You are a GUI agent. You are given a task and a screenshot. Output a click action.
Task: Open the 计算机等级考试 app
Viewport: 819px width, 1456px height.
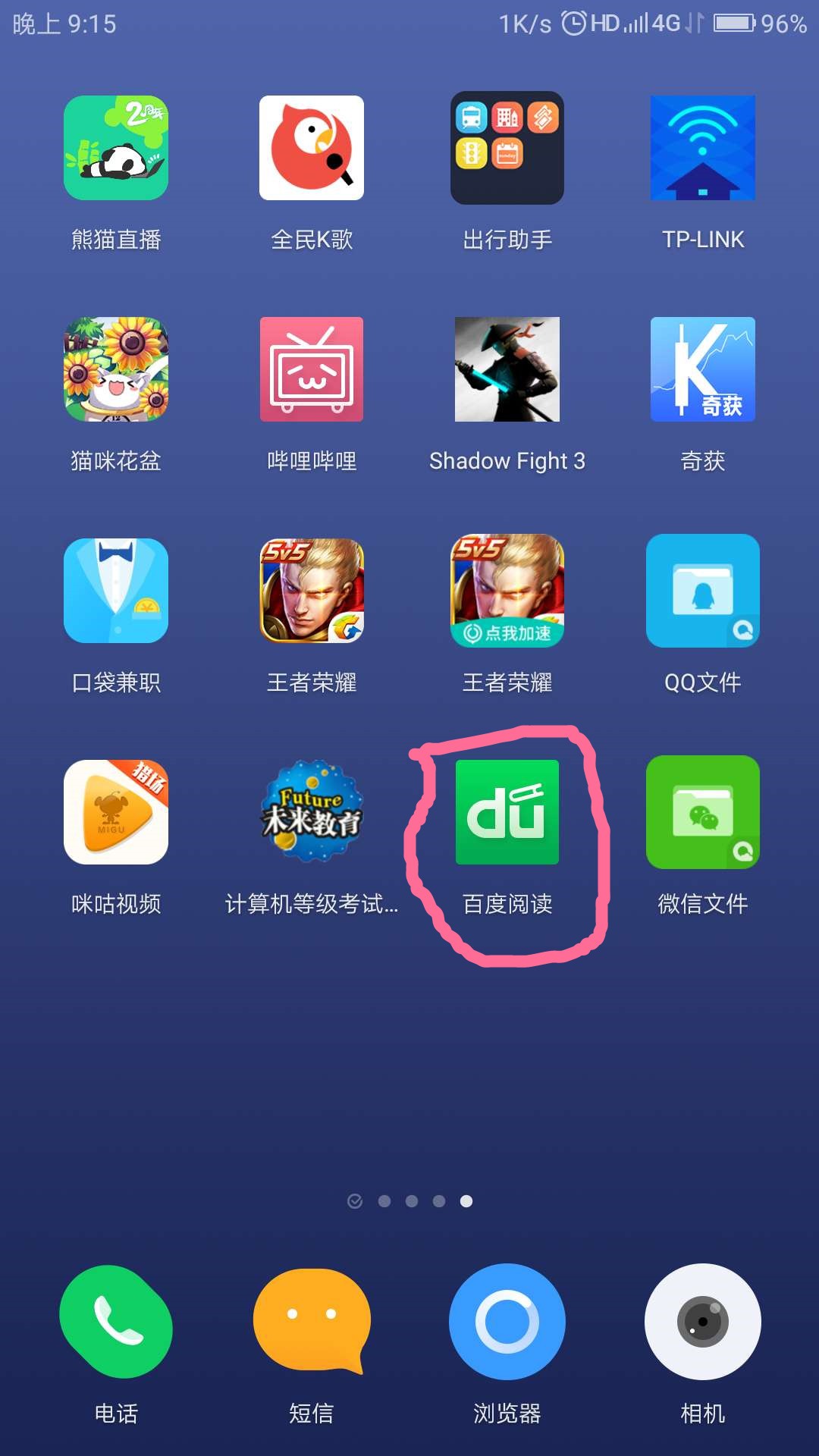(x=312, y=812)
